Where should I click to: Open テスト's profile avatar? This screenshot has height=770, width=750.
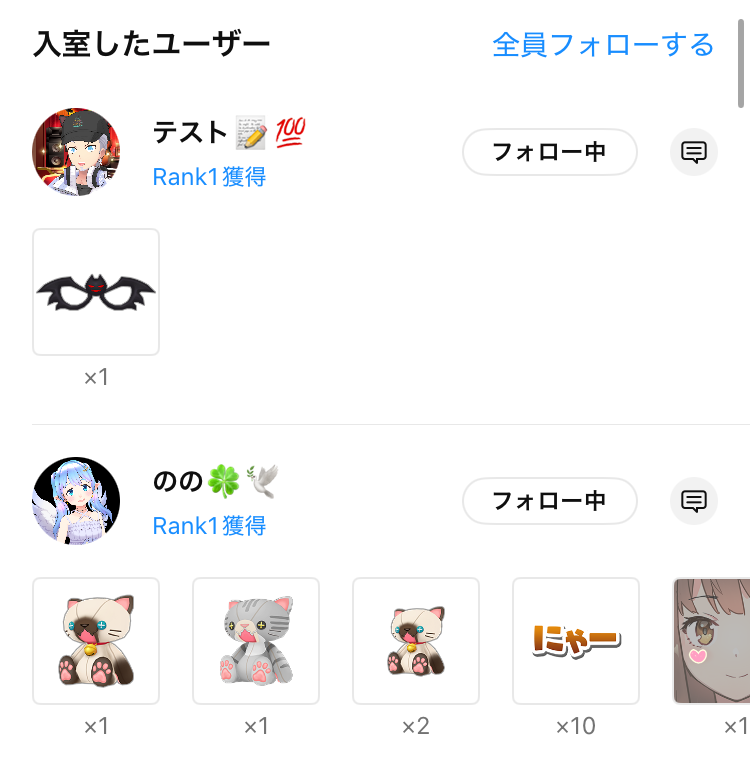[x=76, y=152]
